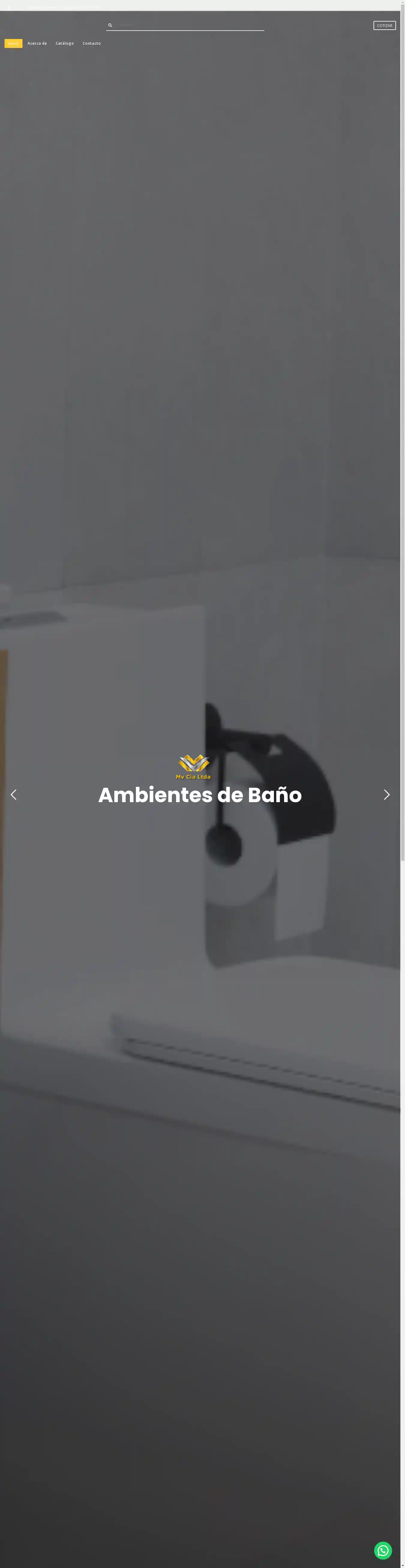Go to the Contacto page
405x1568 pixels.
point(91,43)
